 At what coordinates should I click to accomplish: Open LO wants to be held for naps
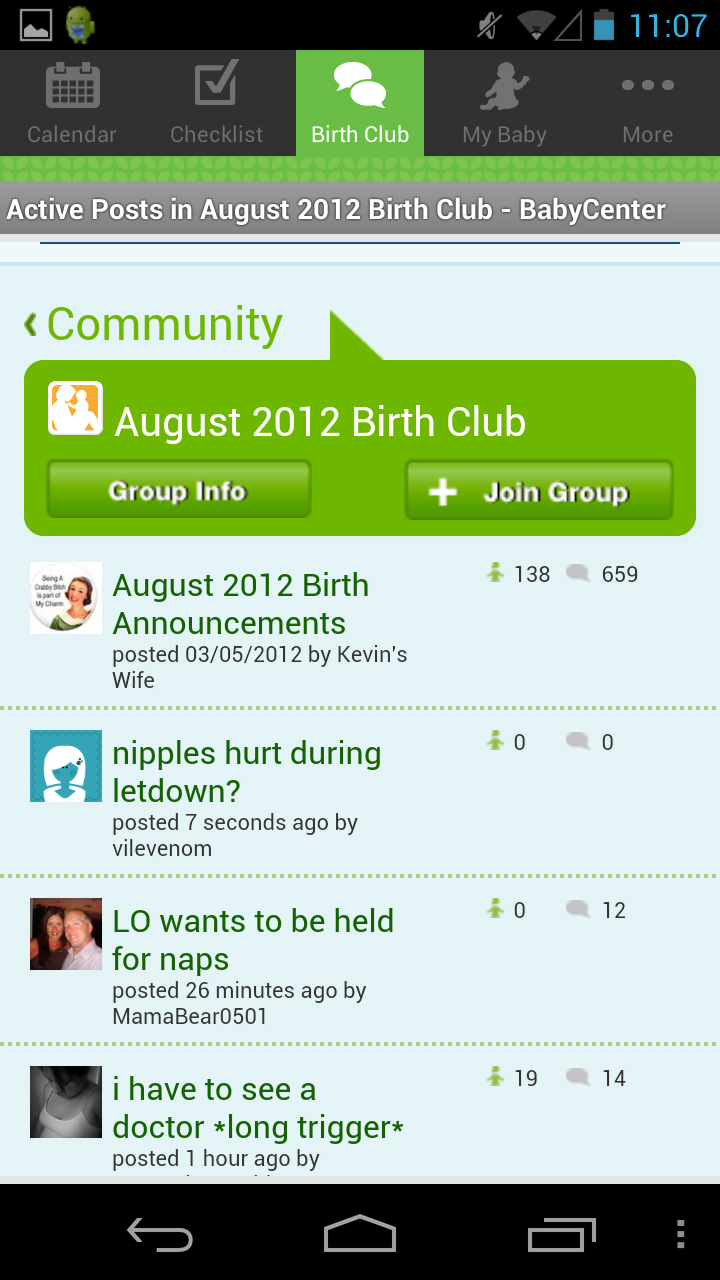click(253, 940)
